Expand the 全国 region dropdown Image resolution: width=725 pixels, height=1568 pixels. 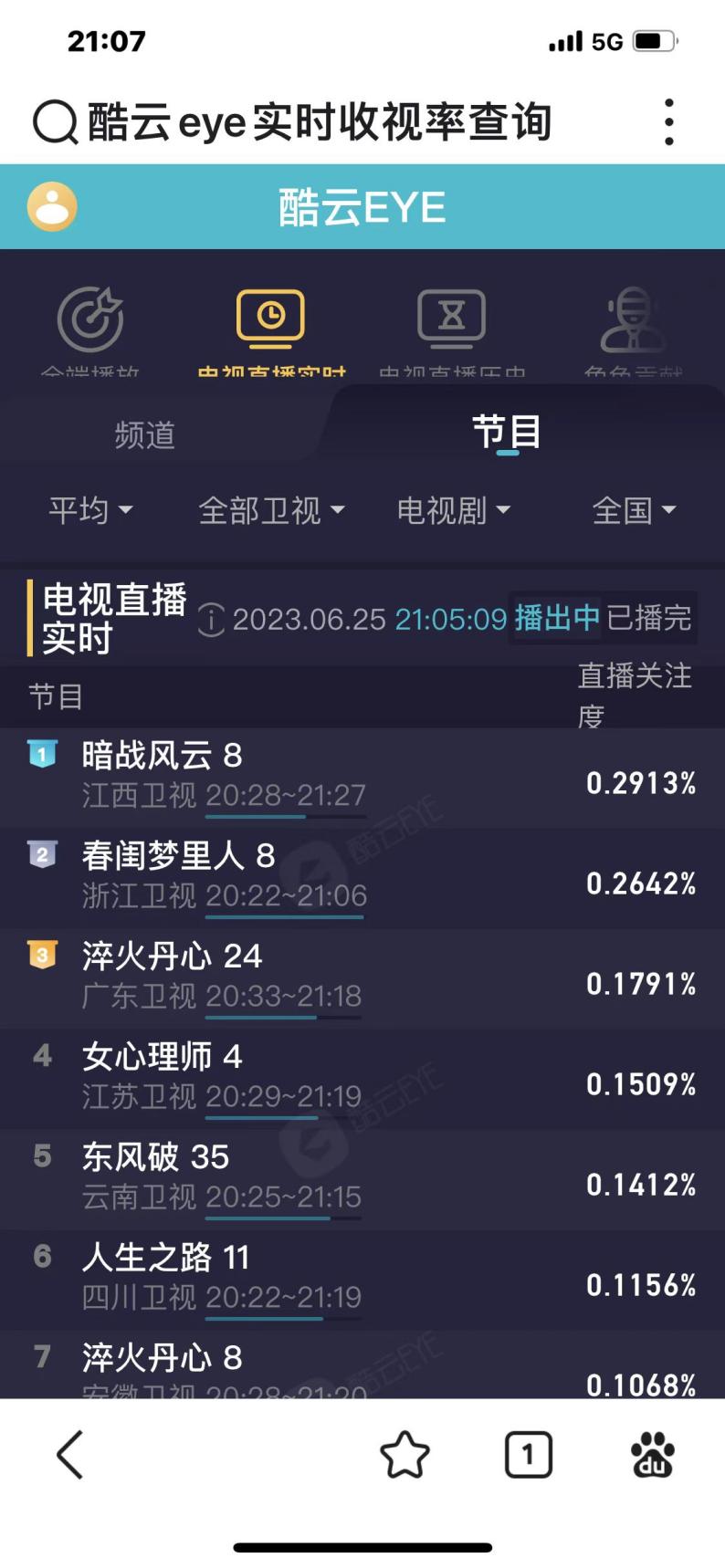tap(634, 509)
